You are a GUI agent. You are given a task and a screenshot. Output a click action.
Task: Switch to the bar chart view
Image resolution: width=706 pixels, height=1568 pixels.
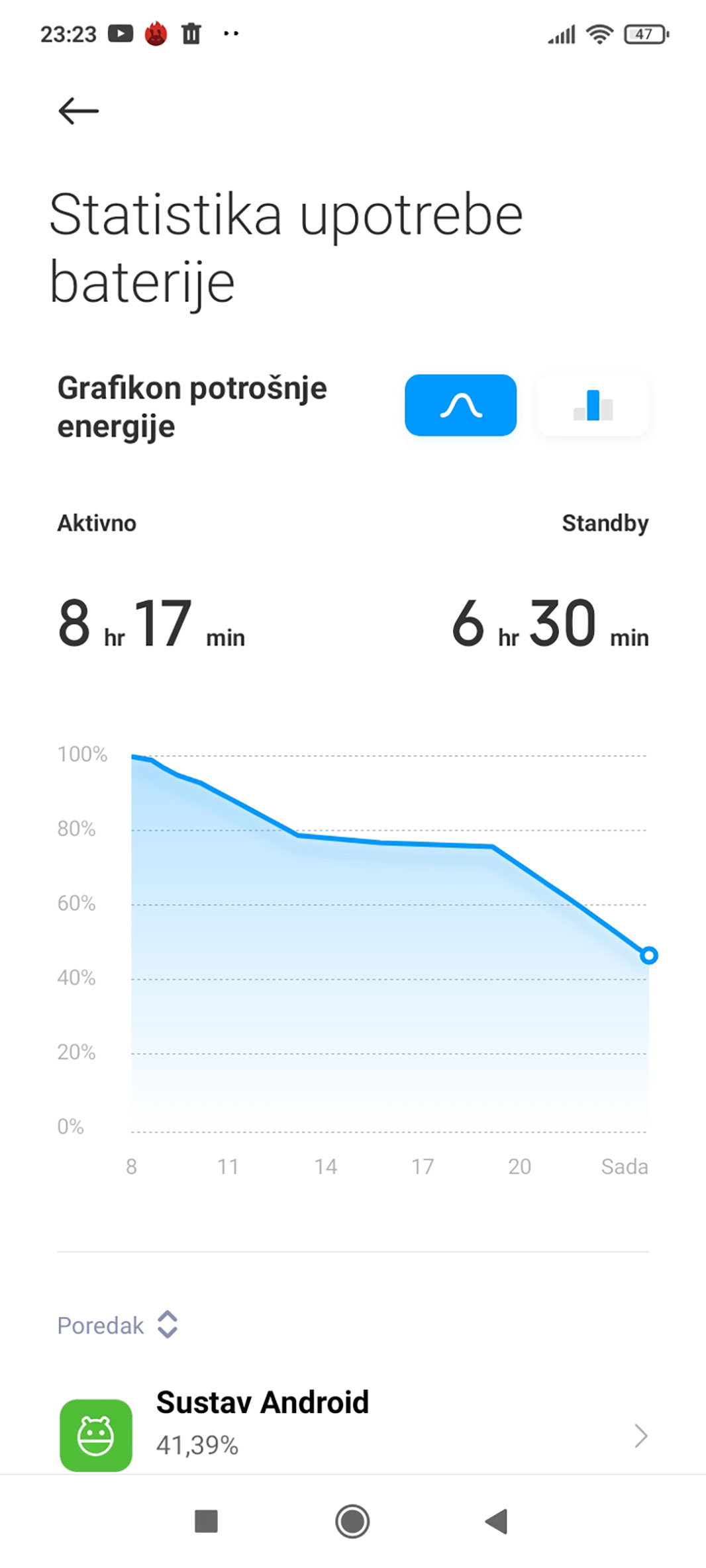coord(592,405)
